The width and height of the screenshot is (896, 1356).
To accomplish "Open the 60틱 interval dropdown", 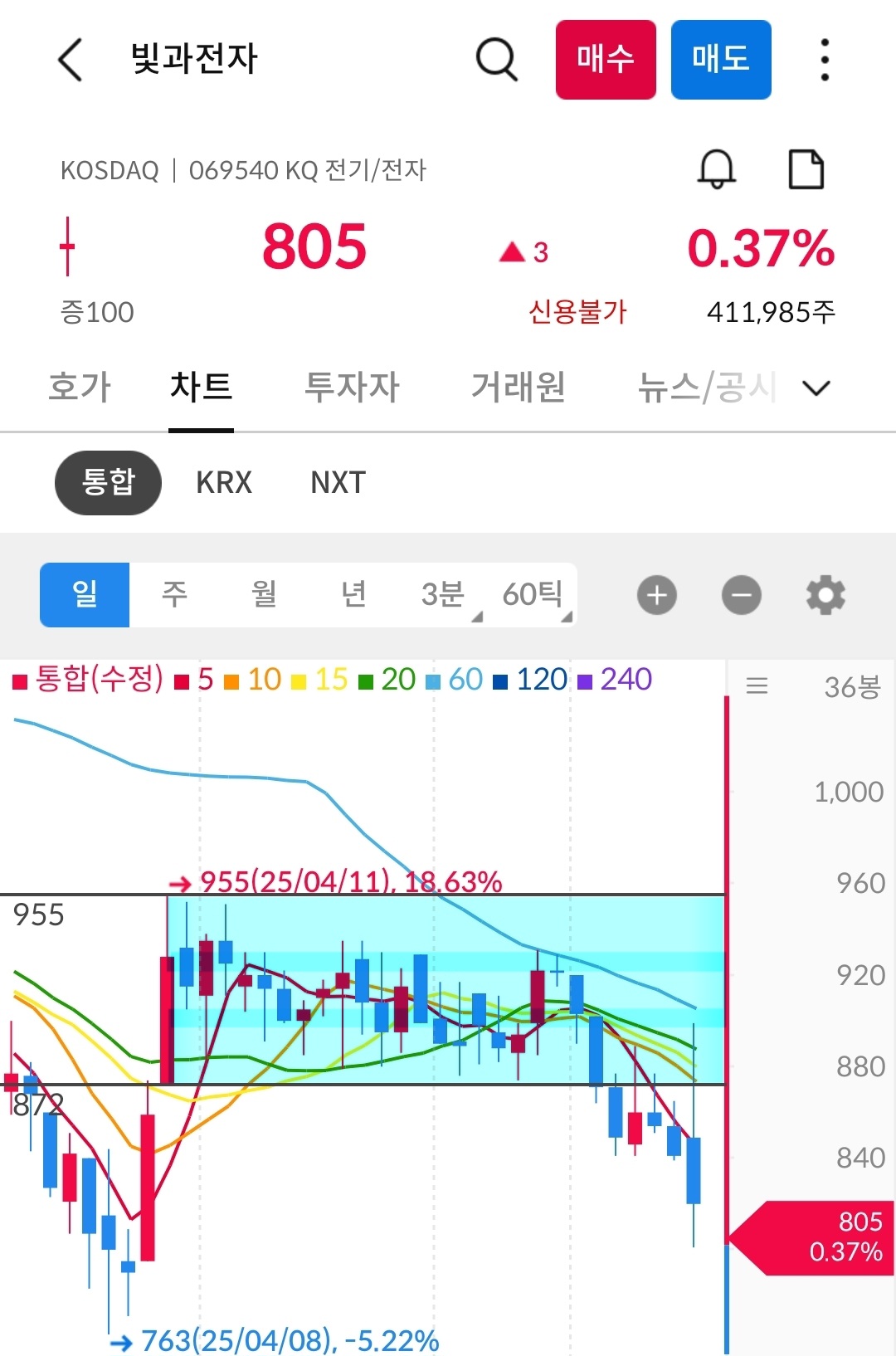I will 534,594.
